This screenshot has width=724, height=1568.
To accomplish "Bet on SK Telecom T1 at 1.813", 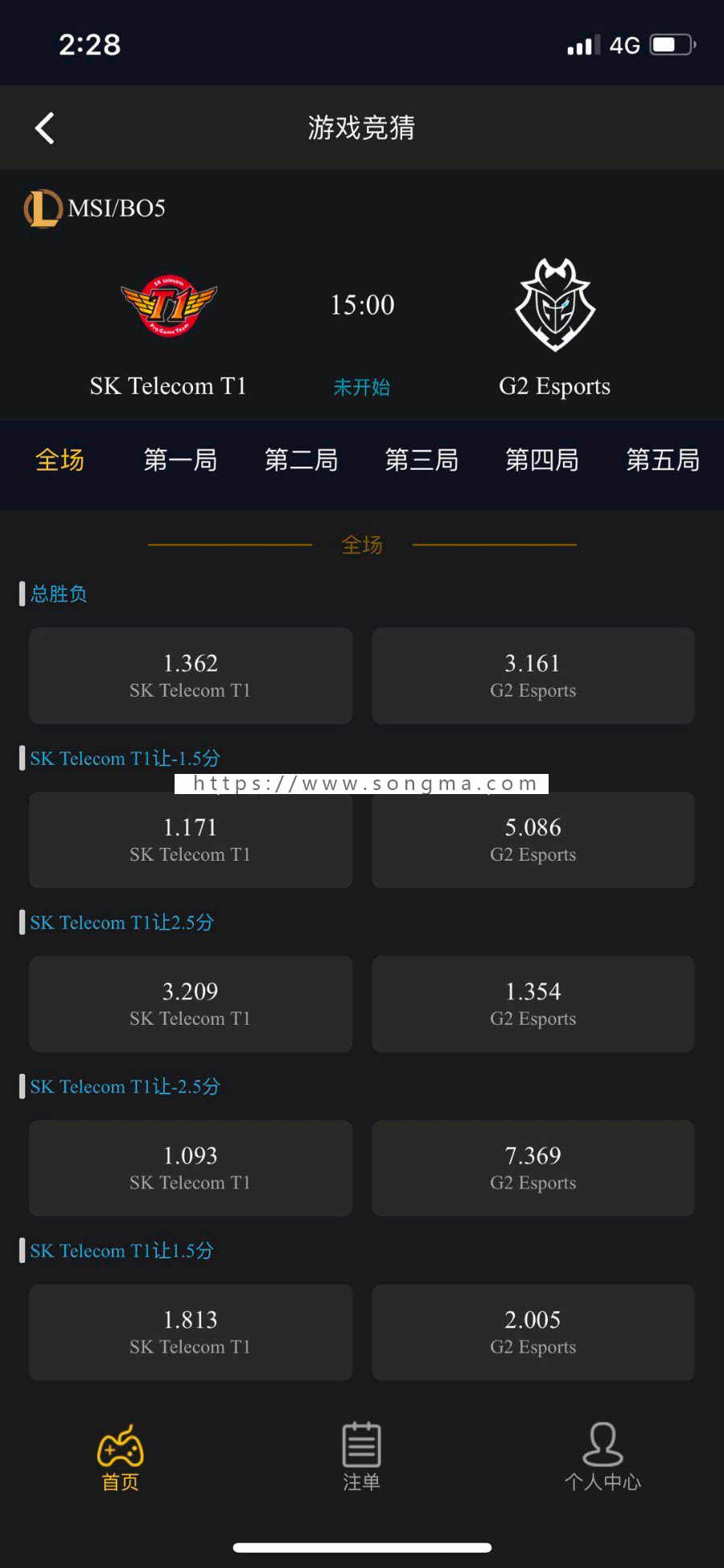I will click(x=191, y=1332).
